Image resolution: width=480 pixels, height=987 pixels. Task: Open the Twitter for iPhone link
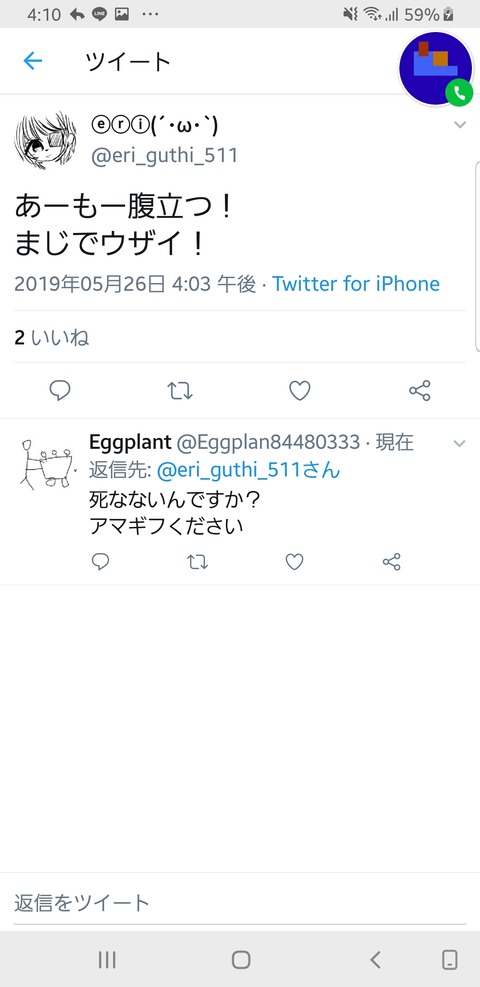(x=355, y=284)
